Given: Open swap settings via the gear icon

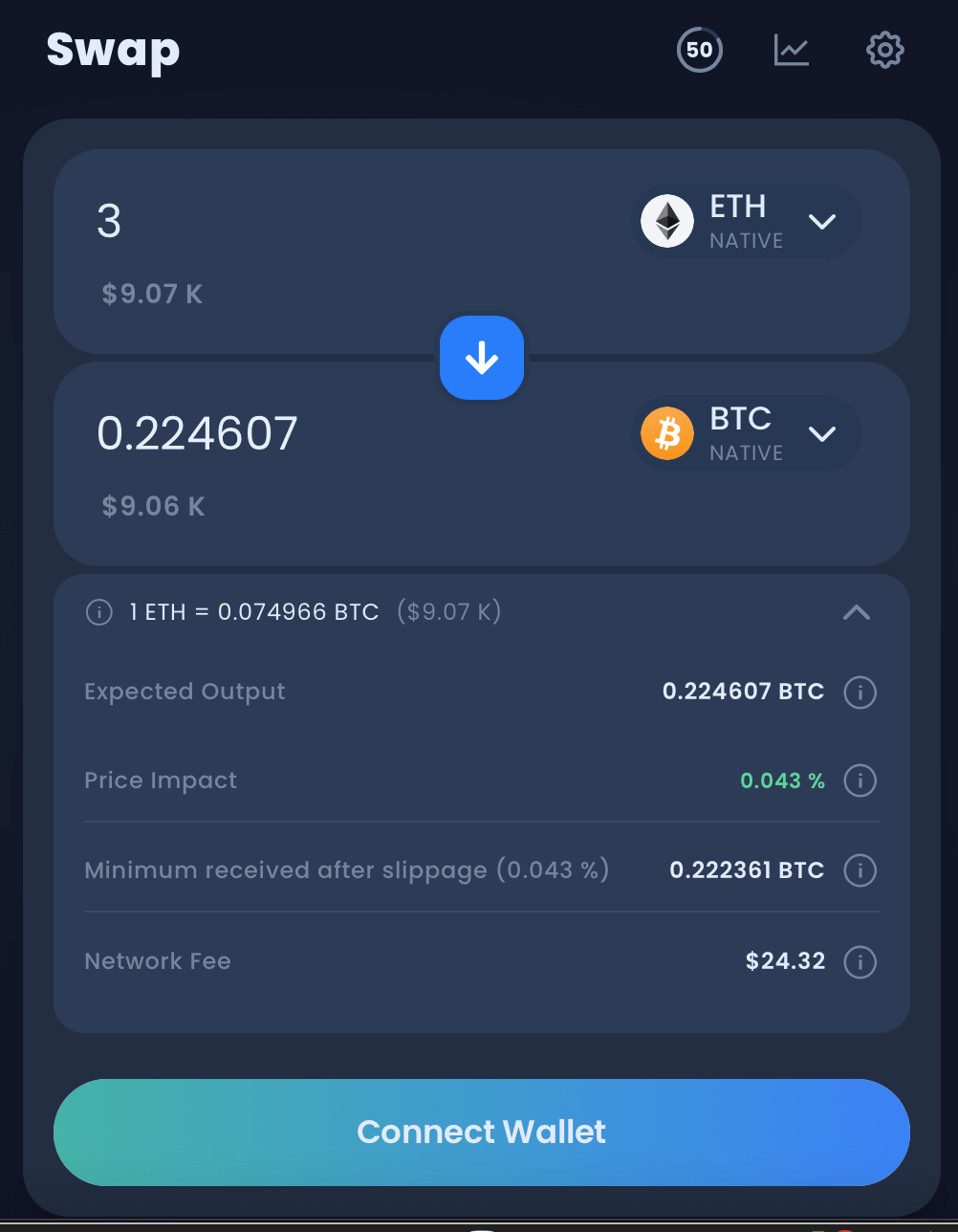Looking at the screenshot, I should (x=884, y=50).
